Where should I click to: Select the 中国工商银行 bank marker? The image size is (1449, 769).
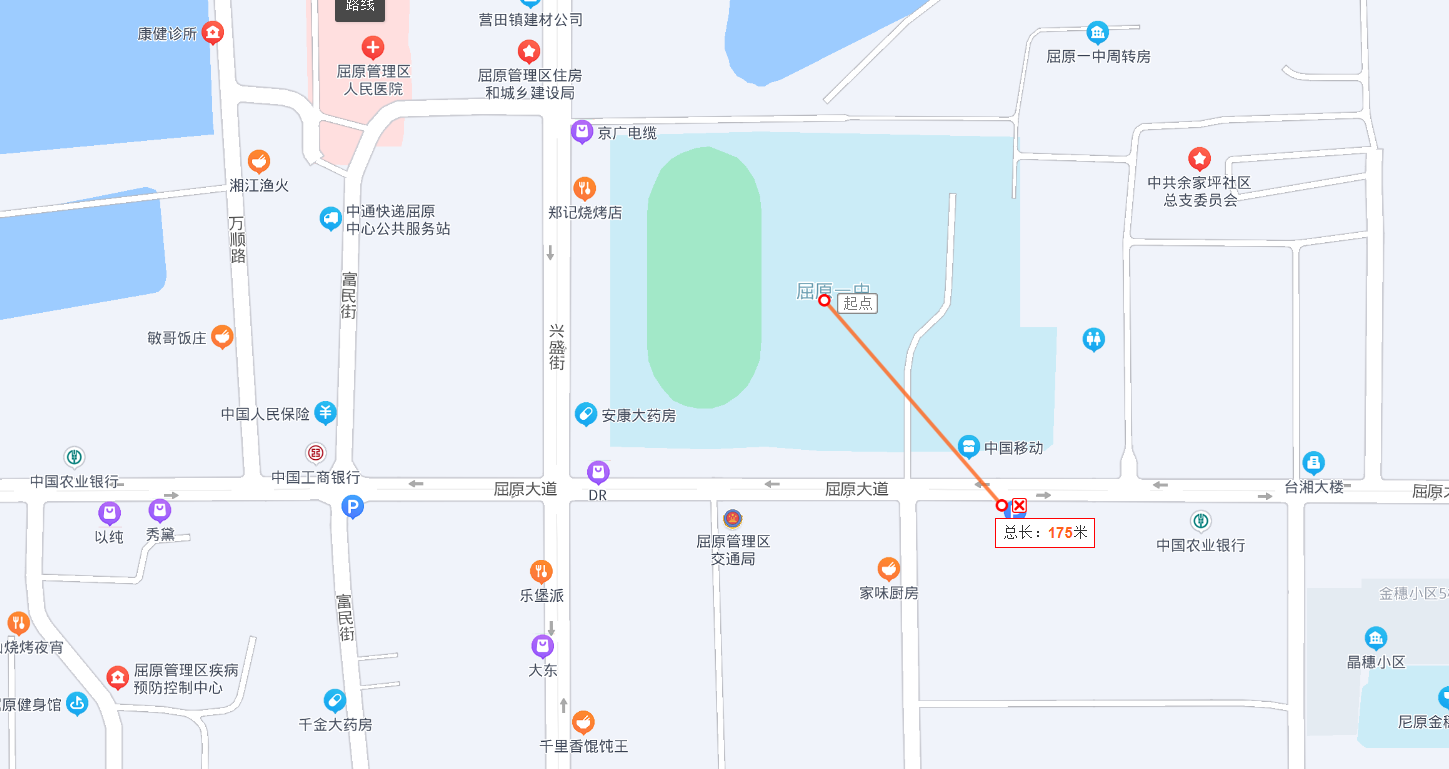(316, 453)
